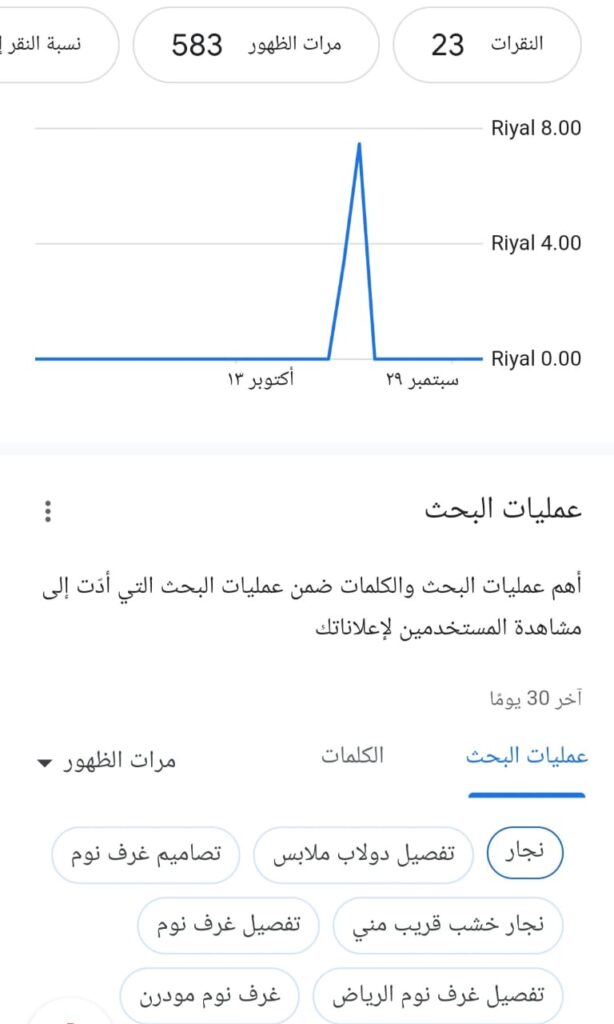The height and width of the screenshot is (1024, 614).
Task: Open the overflow menu beside عمليات البحث
Action: coord(47,512)
